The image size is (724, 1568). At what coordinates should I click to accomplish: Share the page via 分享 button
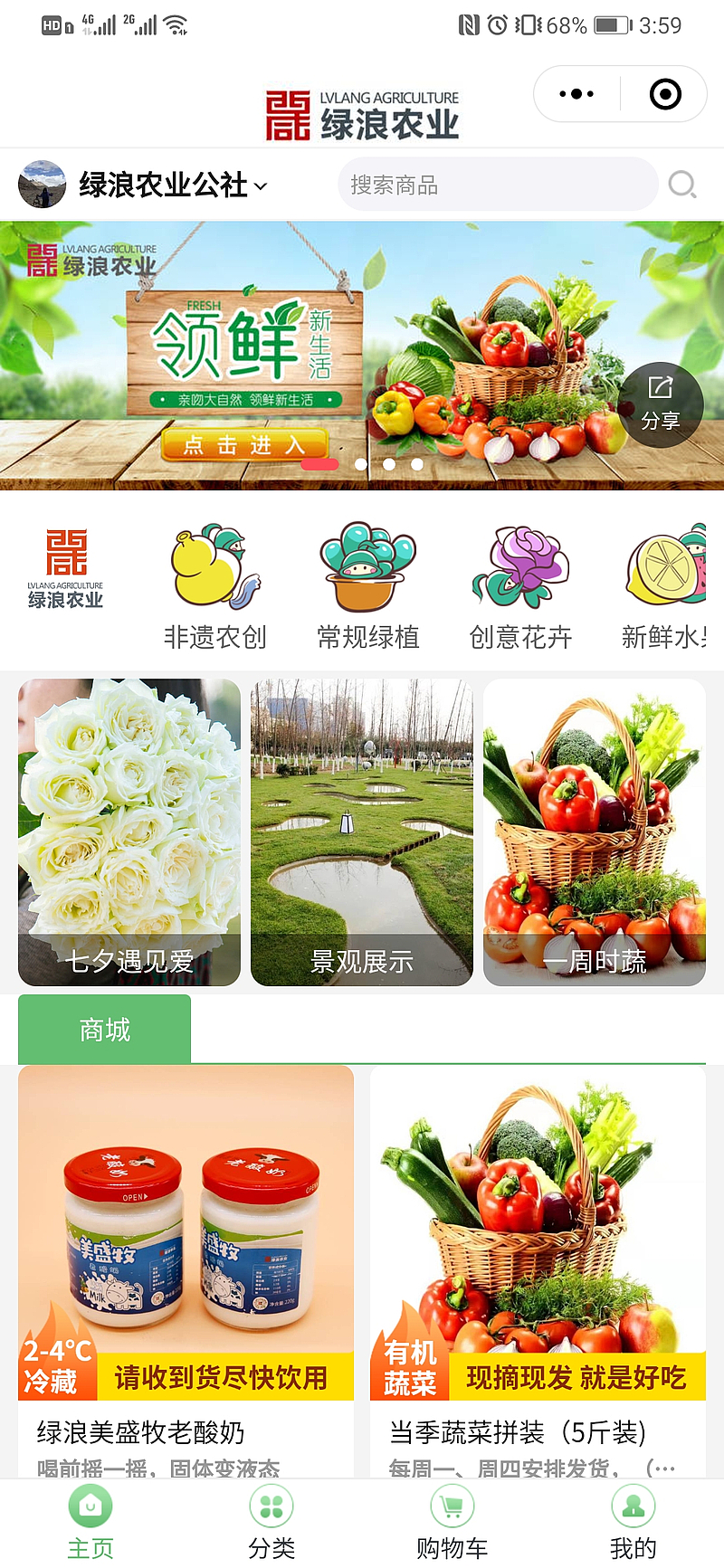(661, 404)
